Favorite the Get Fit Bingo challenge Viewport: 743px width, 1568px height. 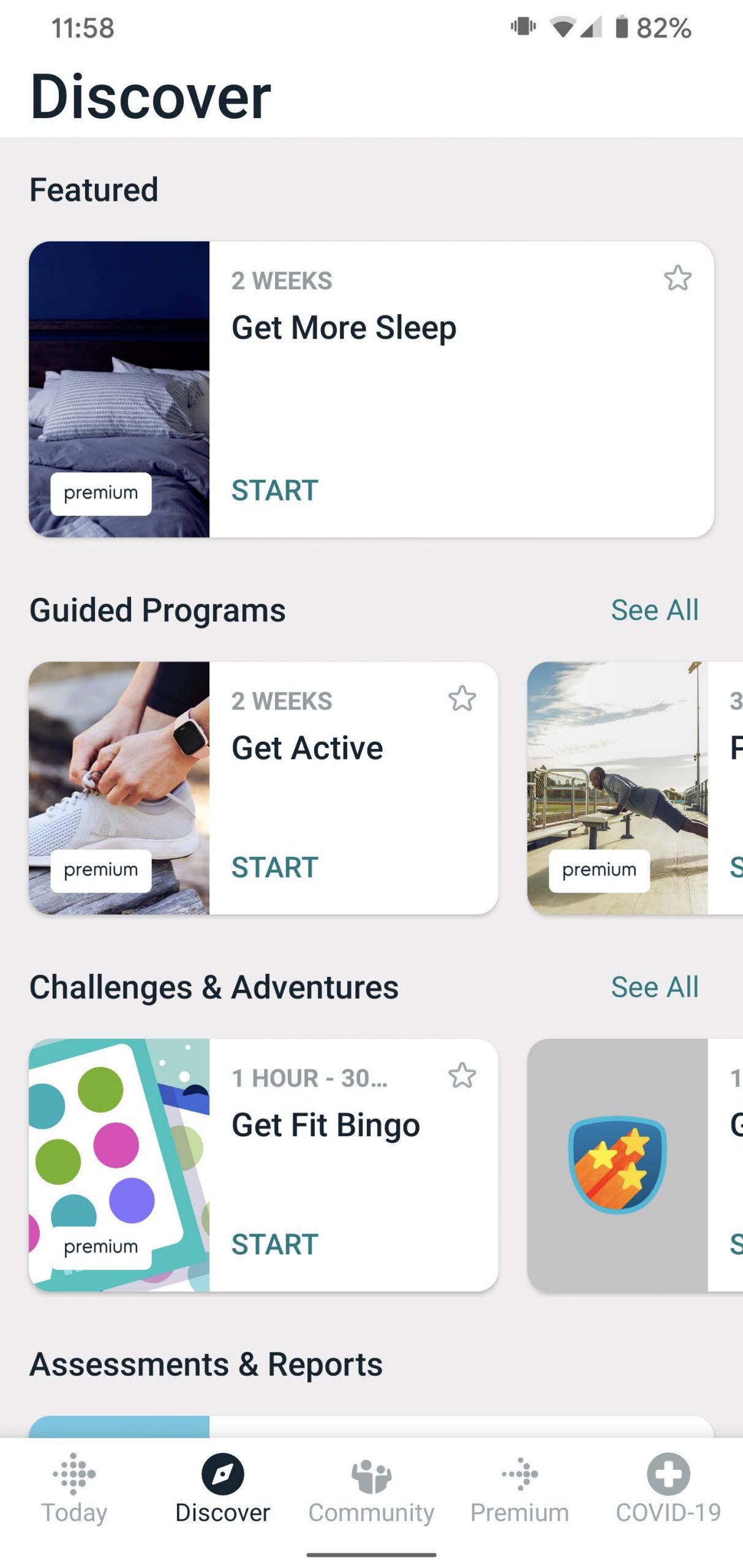(x=462, y=1075)
